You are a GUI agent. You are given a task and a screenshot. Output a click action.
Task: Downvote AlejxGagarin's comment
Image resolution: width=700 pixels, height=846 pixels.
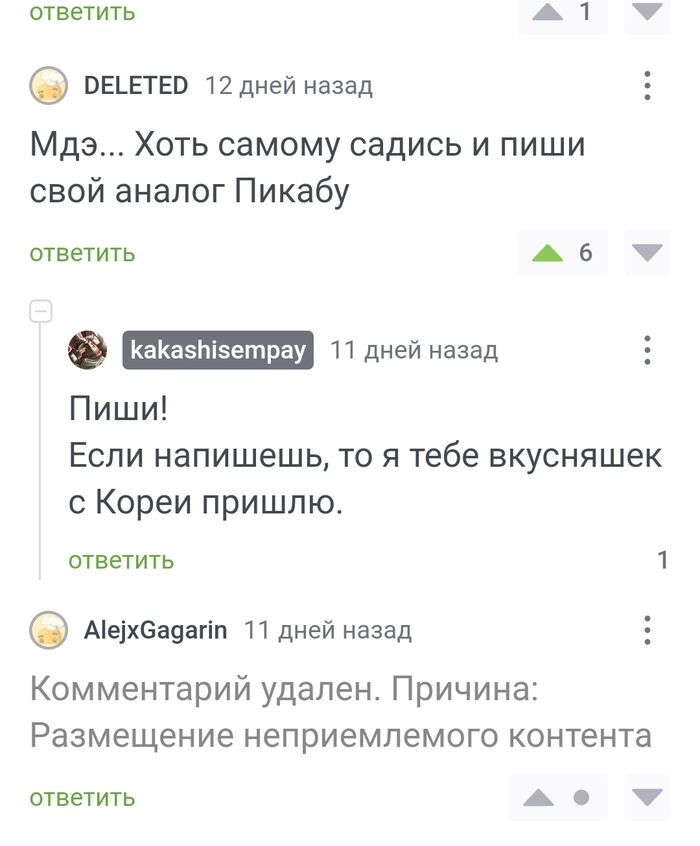point(647,798)
